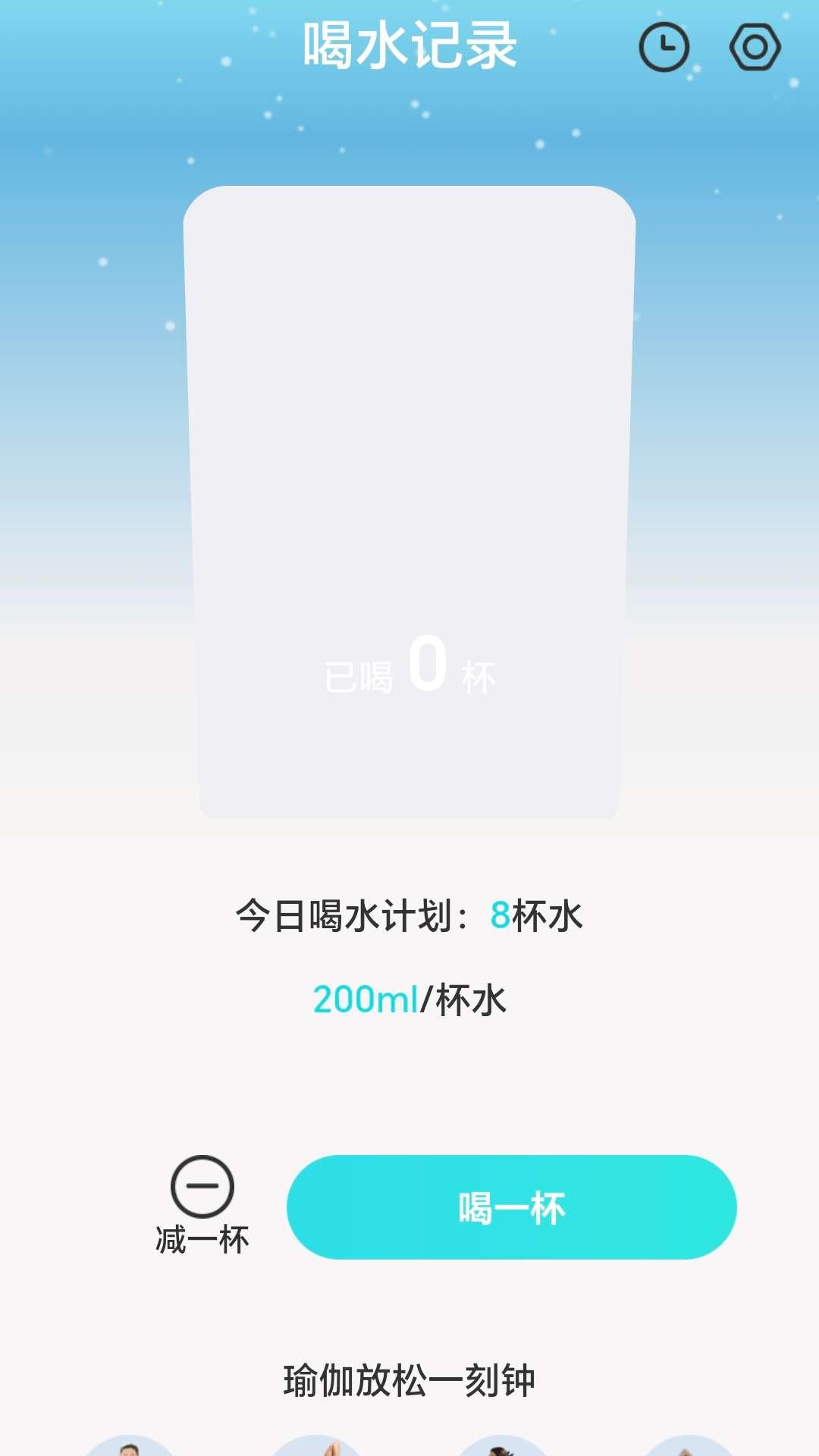Tap the minus circle icon to remove a cup
The height and width of the screenshot is (1456, 819).
[202, 1185]
